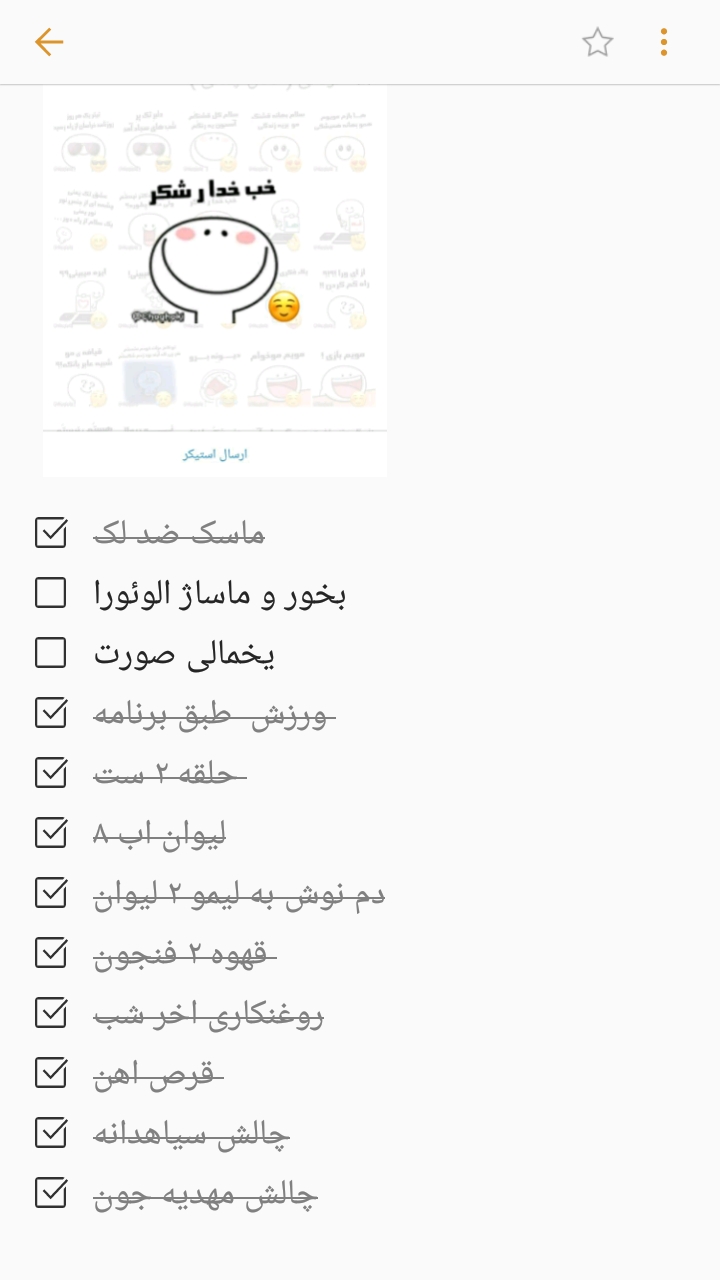This screenshot has width=720, height=1280.
Task: Open the three-dot overflow menu
Action: click(x=664, y=42)
